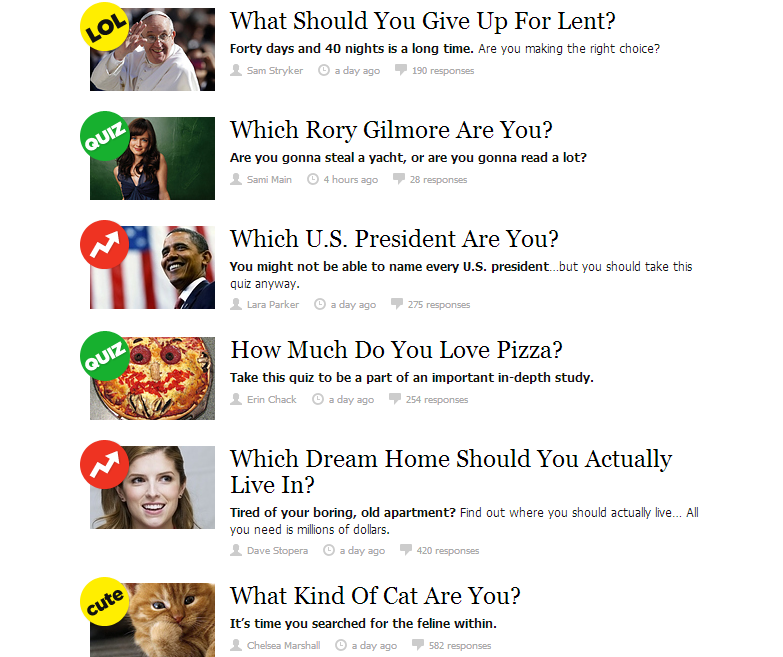The image size is (783, 657).
Task: Tap the Pope thumbnail with LOL badge
Action: tap(152, 49)
